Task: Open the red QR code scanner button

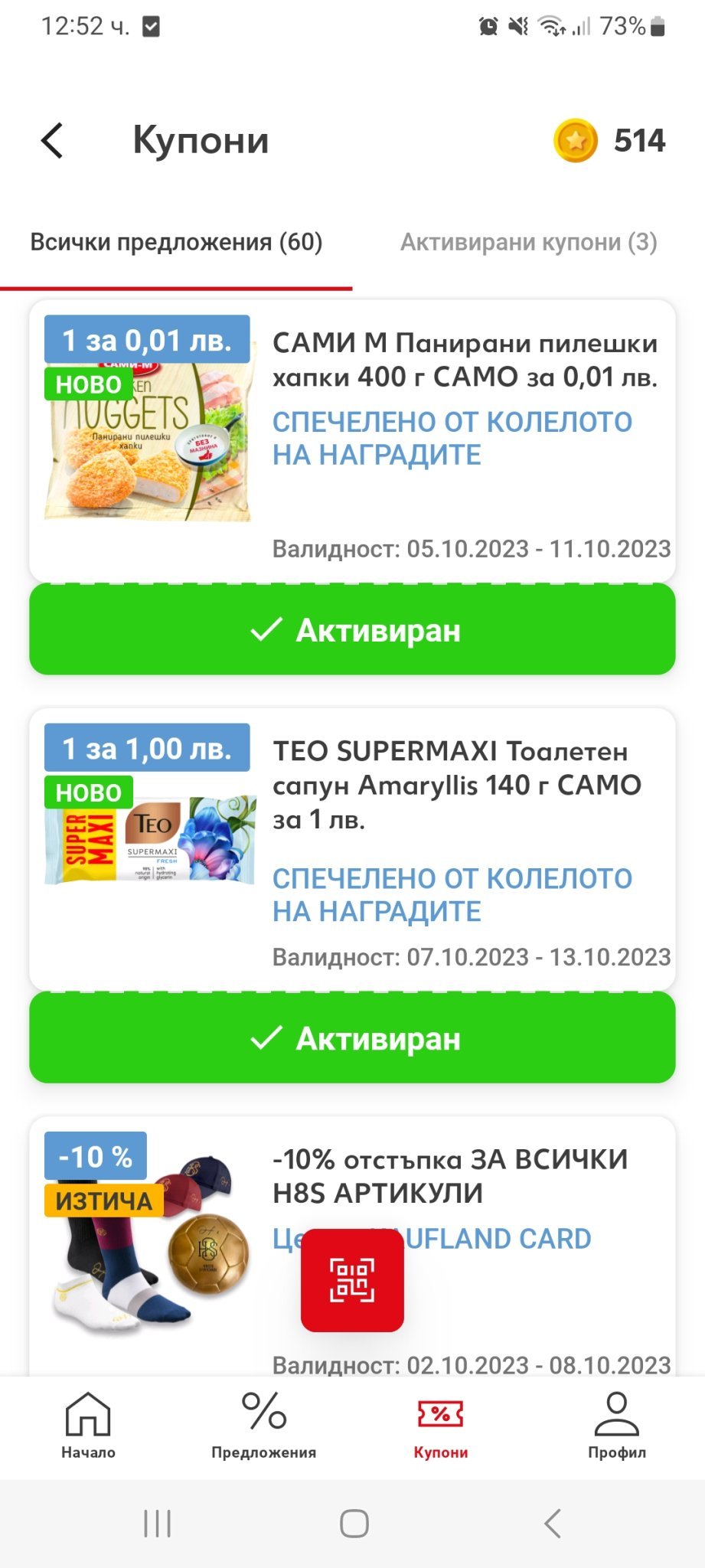Action: pyautogui.click(x=352, y=1280)
